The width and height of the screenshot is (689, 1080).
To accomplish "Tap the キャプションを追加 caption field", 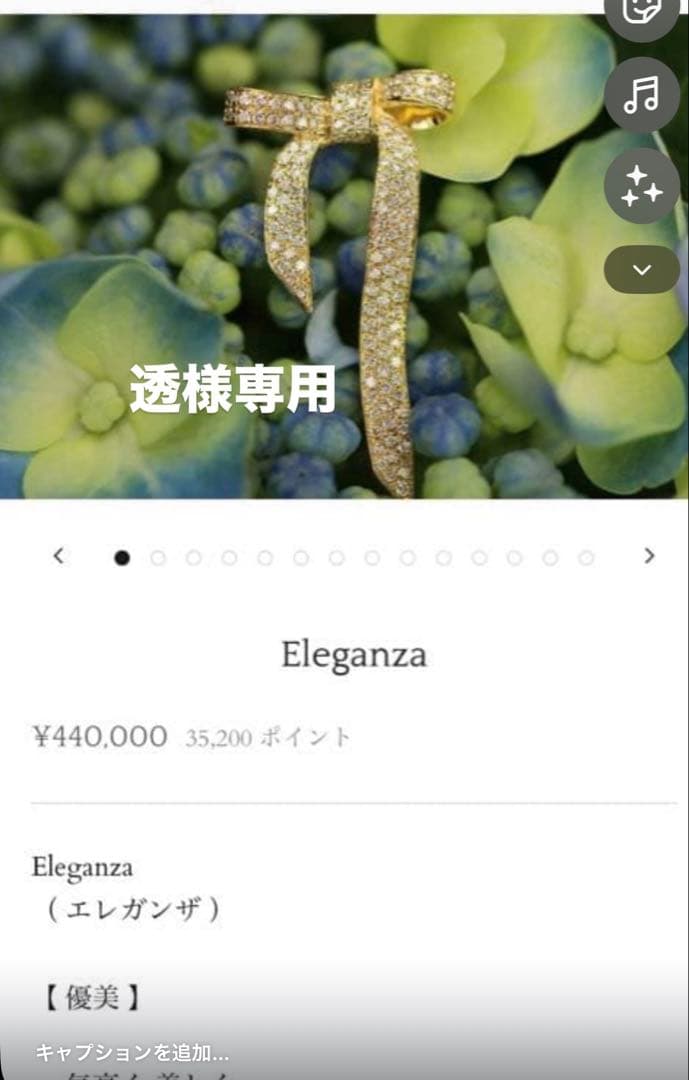I will pos(133,1052).
